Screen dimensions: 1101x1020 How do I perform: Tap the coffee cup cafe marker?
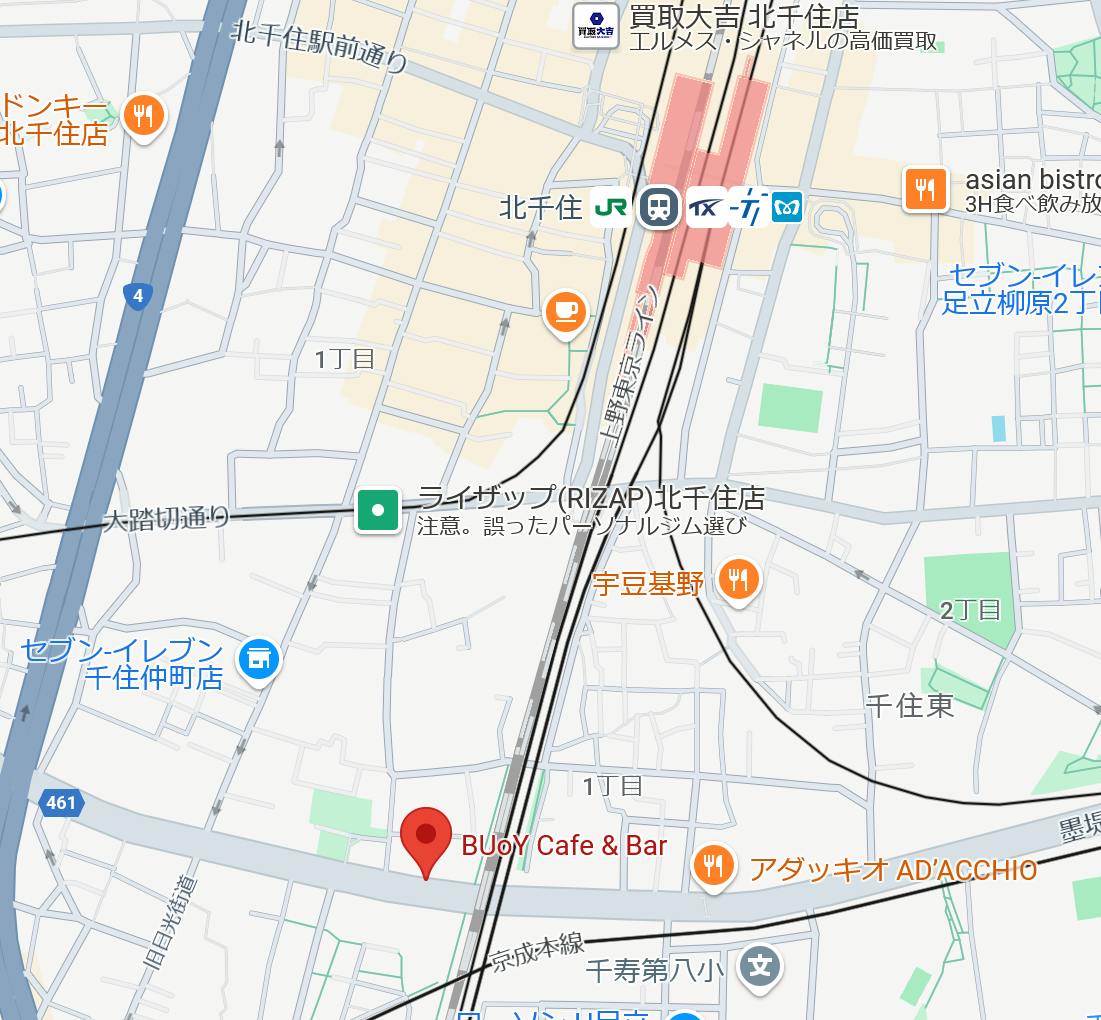click(565, 312)
